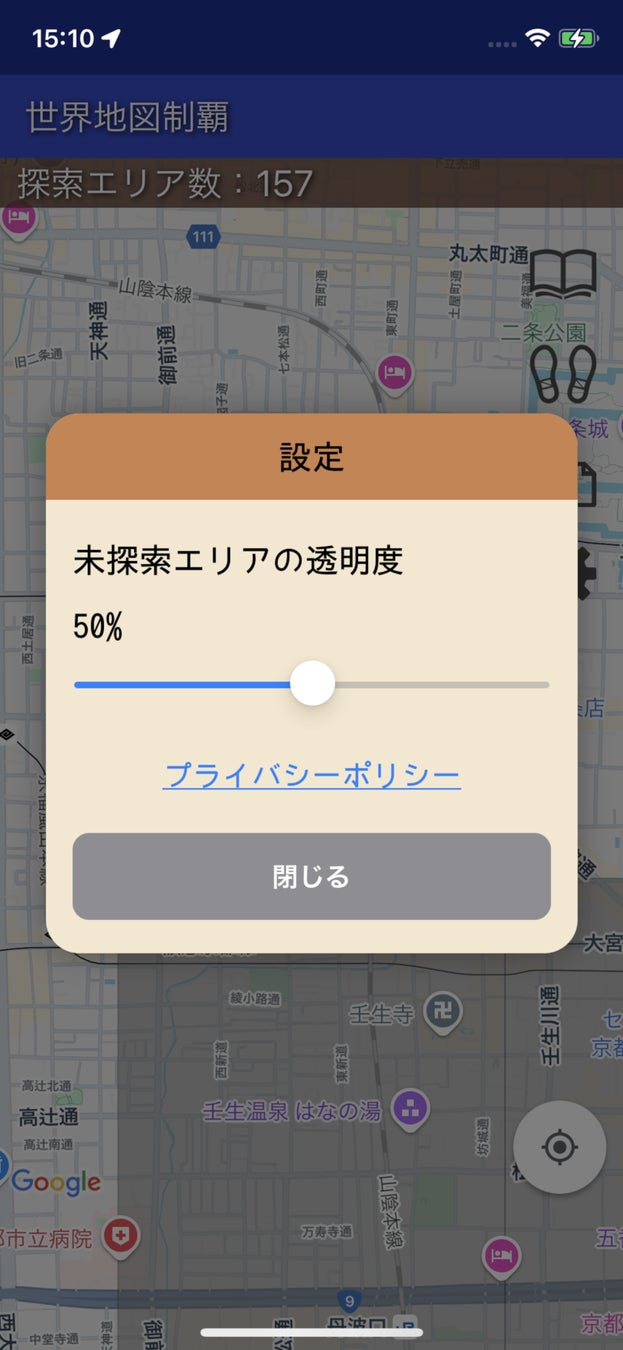Open the book icon on the map
The image size is (623, 1350).
click(563, 274)
